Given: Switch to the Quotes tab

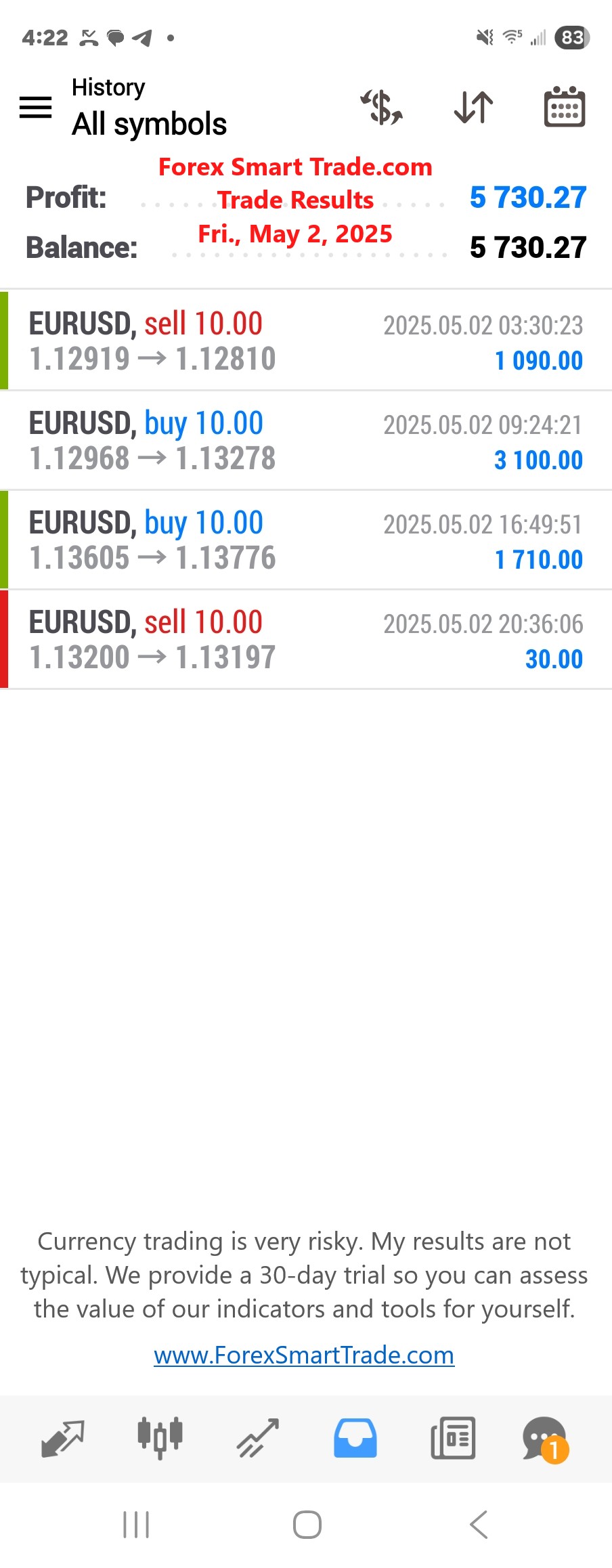Looking at the screenshot, I should (x=62, y=1438).
